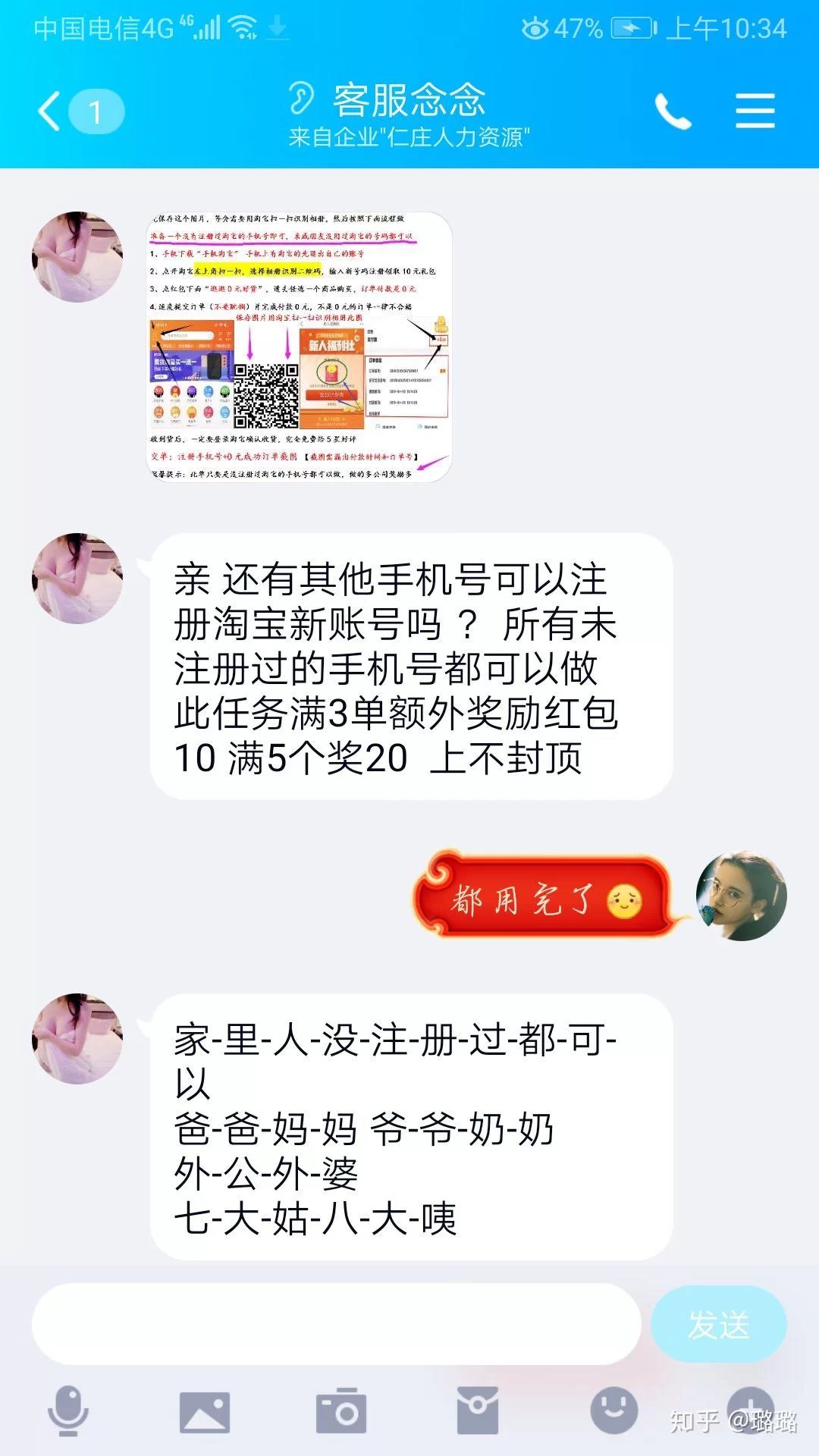The height and width of the screenshot is (1456, 819).
Task: View the customer service avatar beside first text message
Action: click(77, 579)
